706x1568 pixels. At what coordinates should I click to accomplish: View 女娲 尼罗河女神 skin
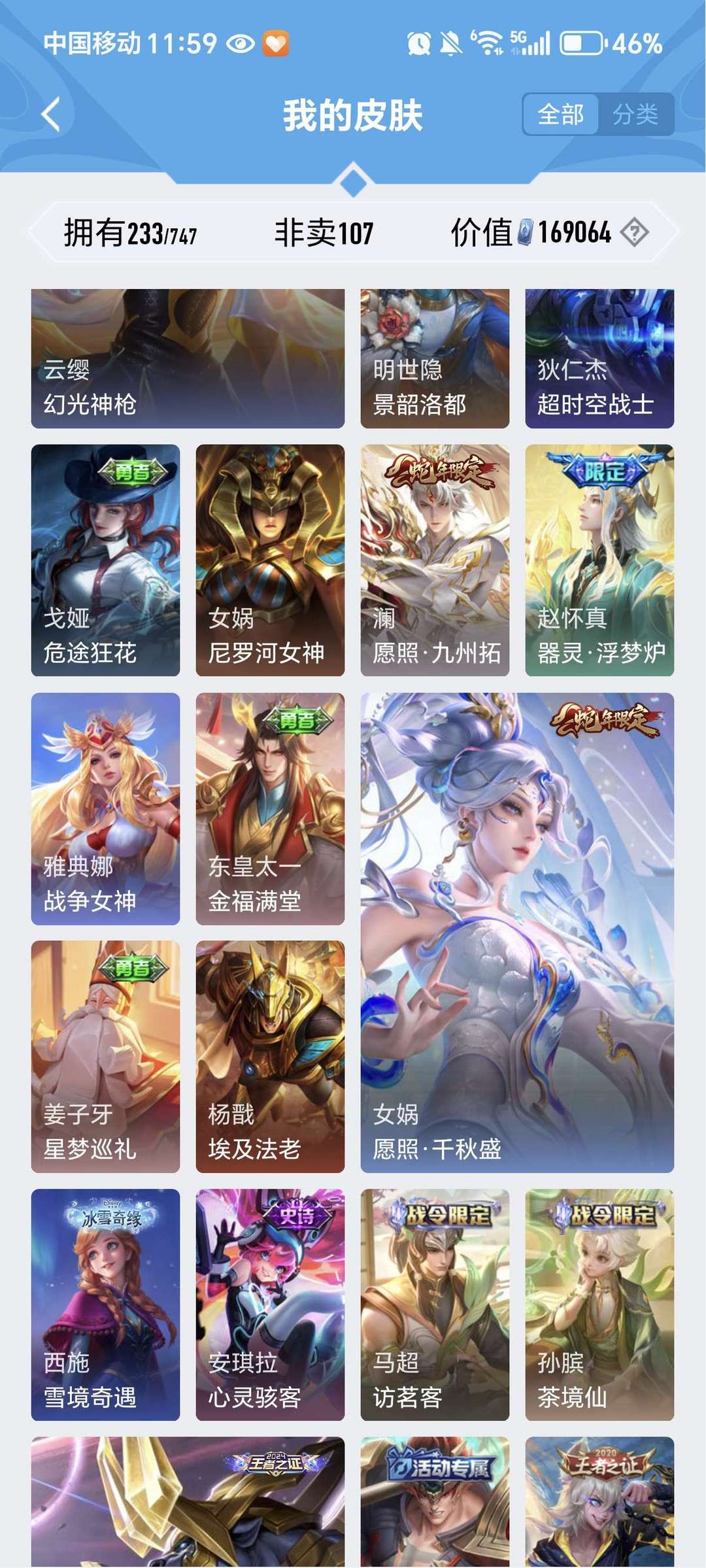coord(270,560)
